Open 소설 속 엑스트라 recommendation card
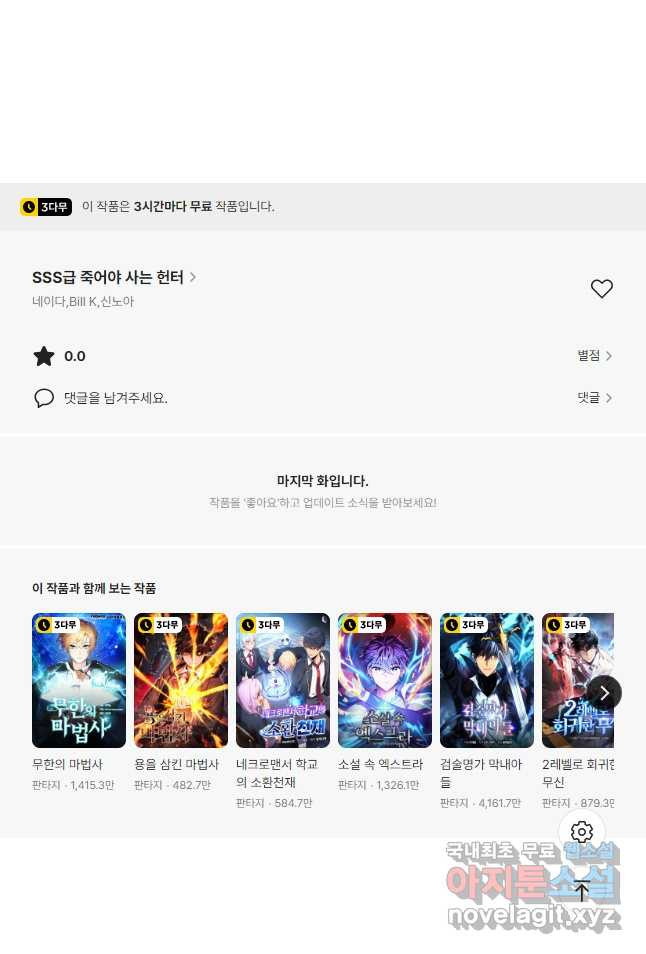 tap(385, 680)
